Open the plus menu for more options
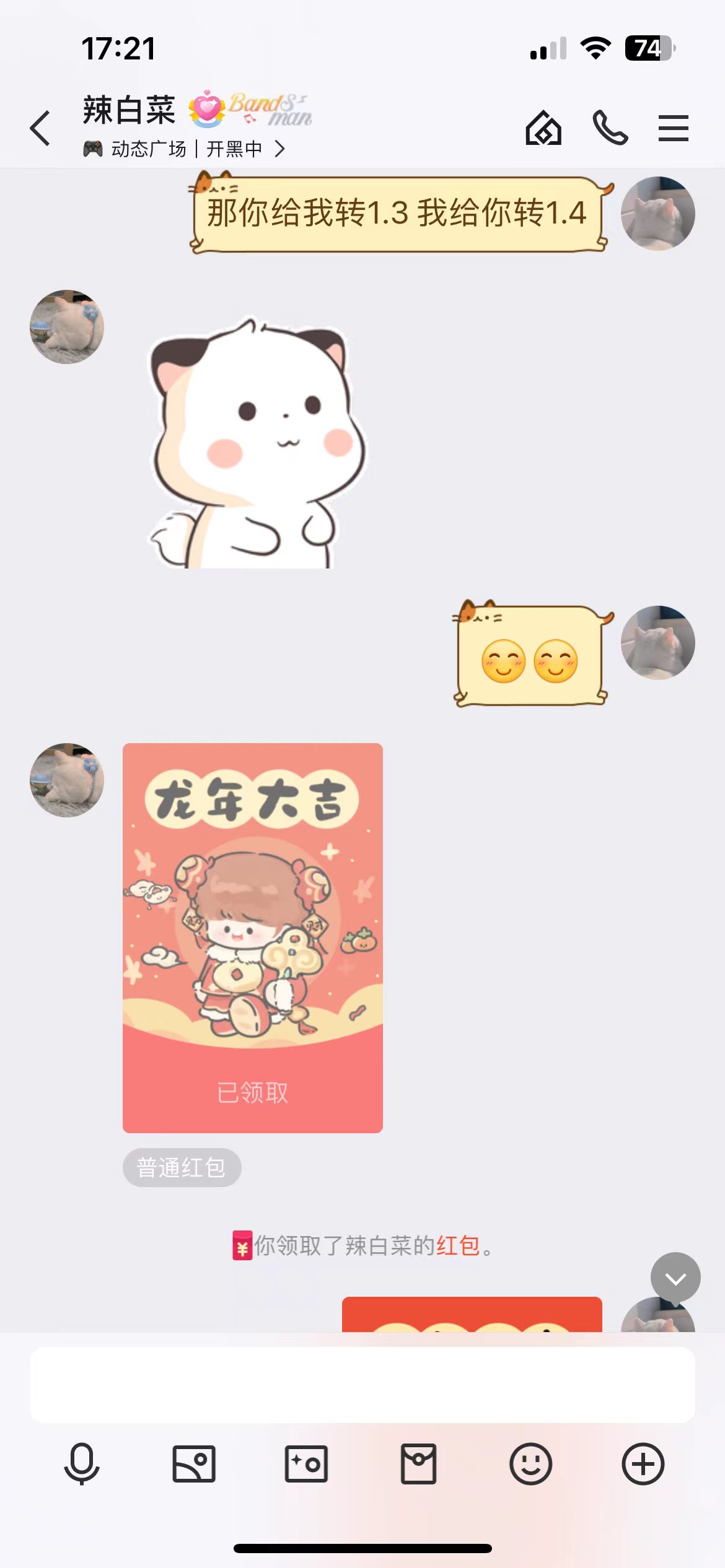The height and width of the screenshot is (1568, 725). [x=643, y=1464]
